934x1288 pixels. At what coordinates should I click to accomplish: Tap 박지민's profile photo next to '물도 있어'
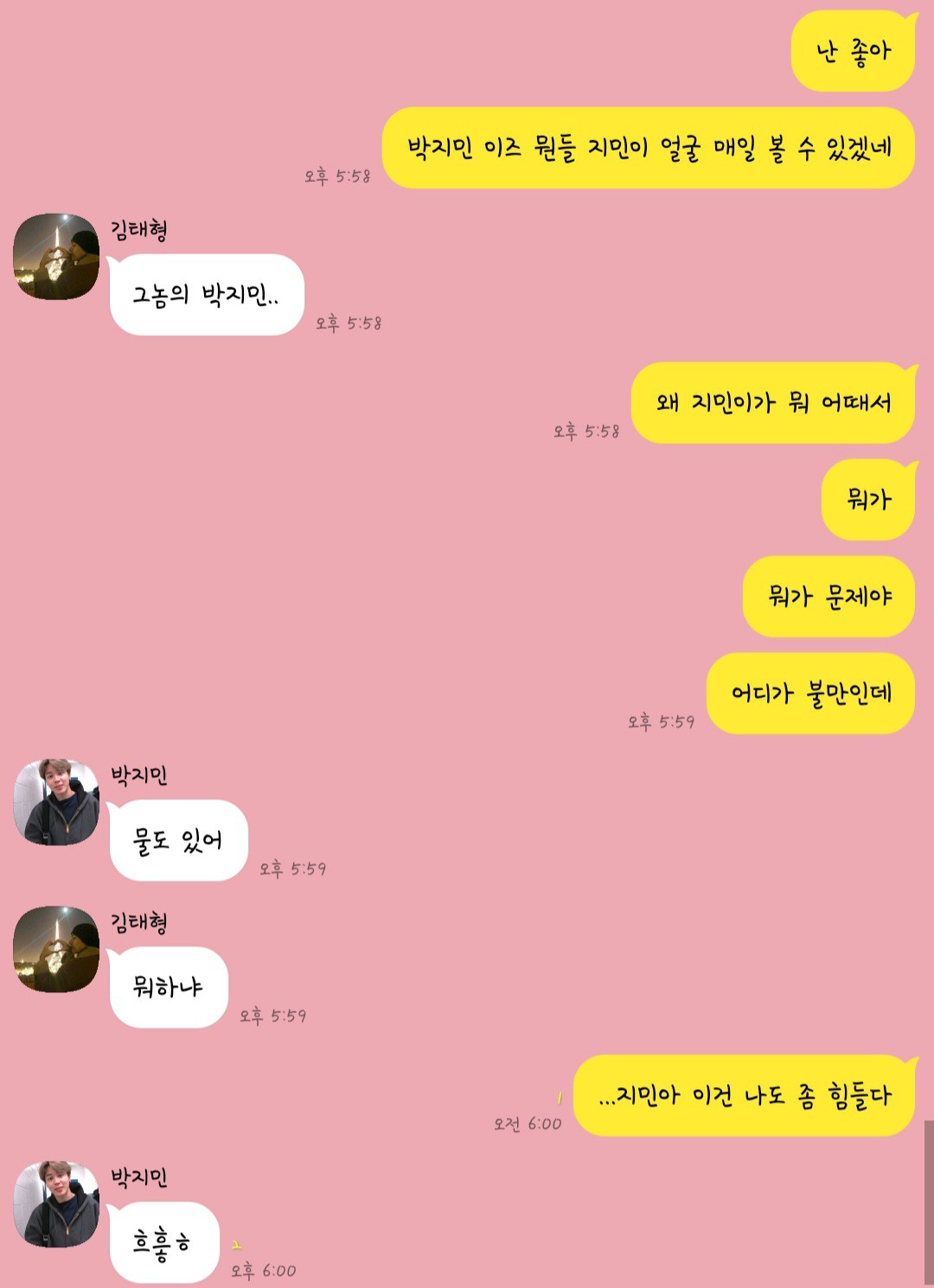pyautogui.click(x=56, y=803)
